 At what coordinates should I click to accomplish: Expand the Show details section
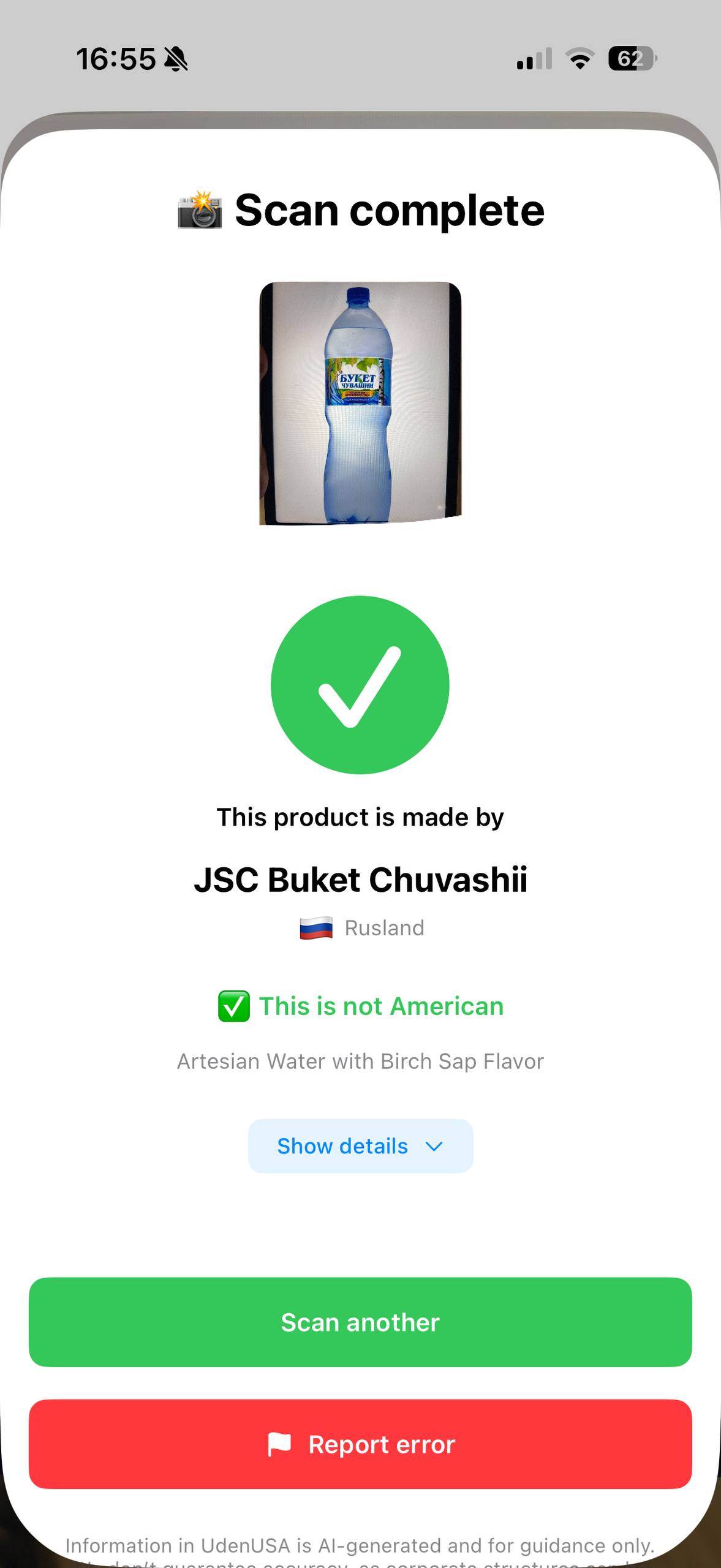pyautogui.click(x=360, y=1146)
